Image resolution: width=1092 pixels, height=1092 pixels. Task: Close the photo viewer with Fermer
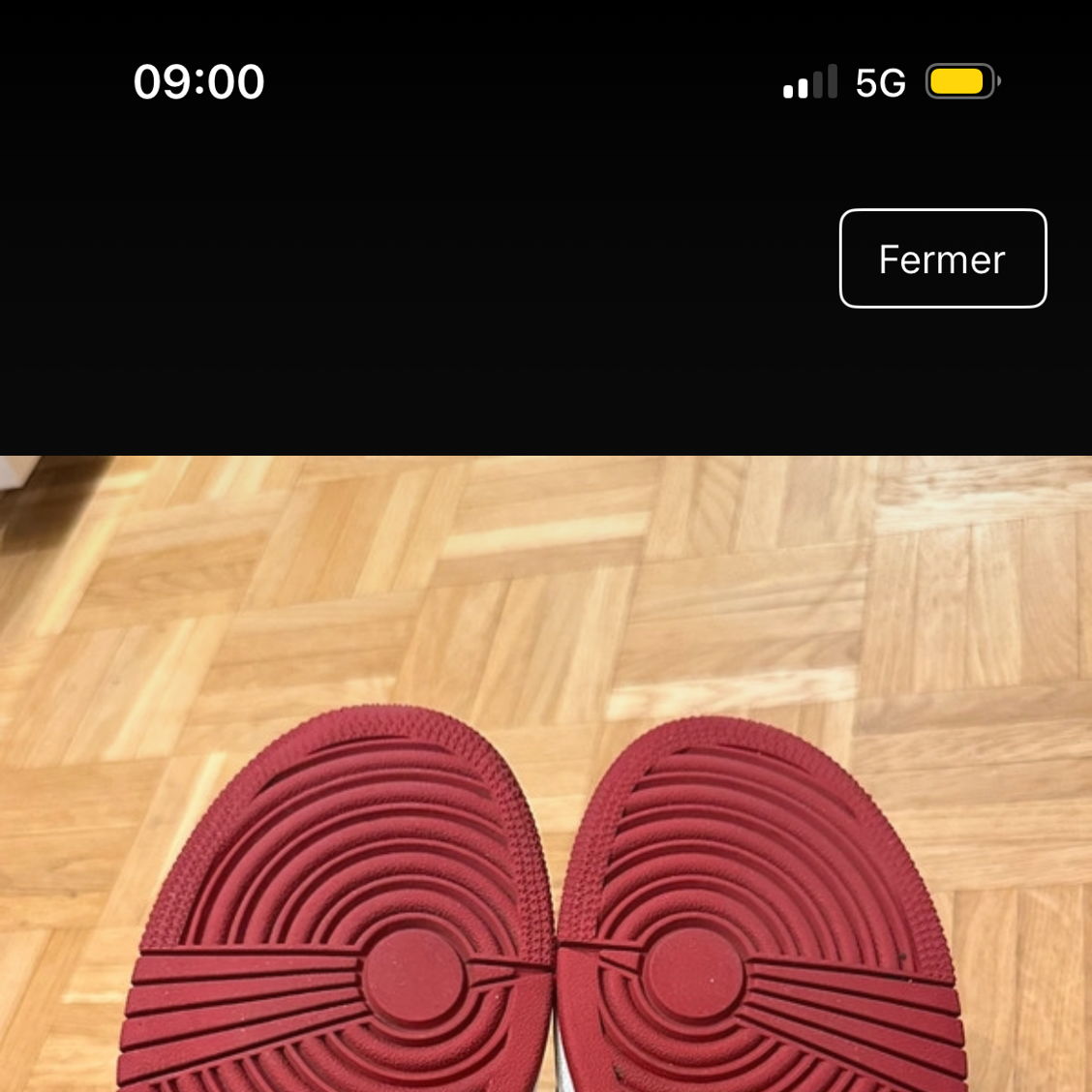click(942, 258)
